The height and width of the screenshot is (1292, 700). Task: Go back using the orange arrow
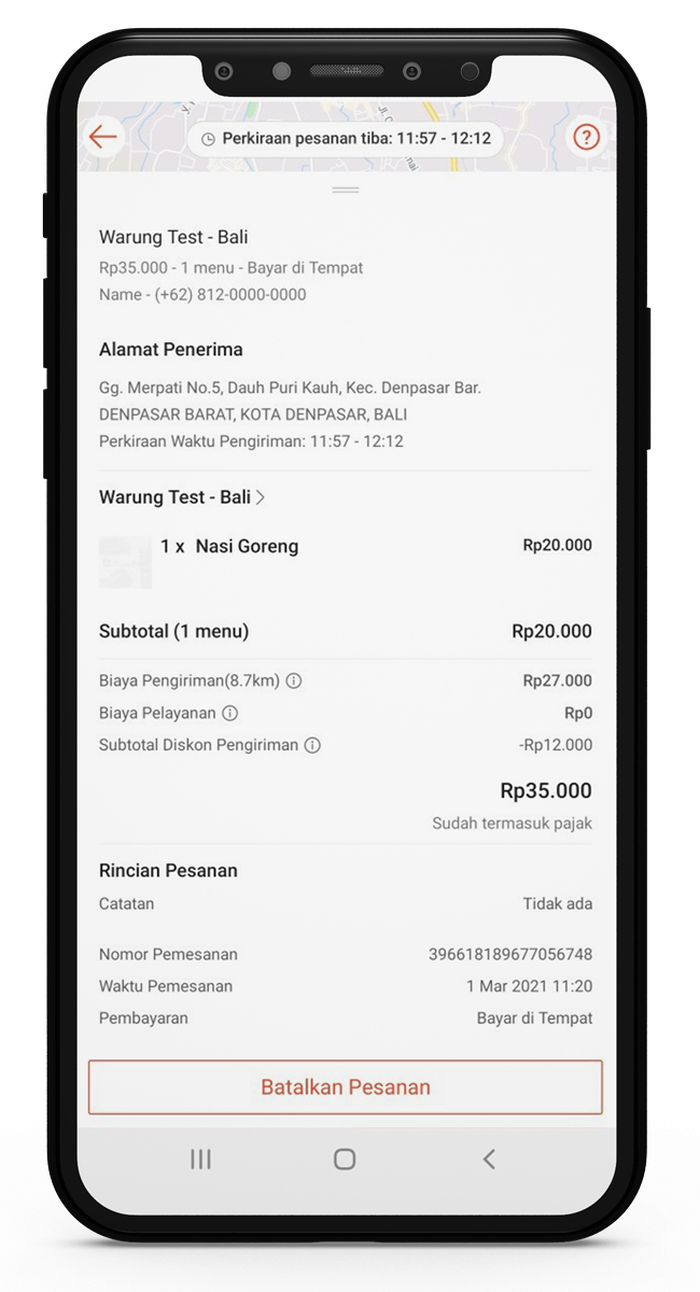pos(102,137)
